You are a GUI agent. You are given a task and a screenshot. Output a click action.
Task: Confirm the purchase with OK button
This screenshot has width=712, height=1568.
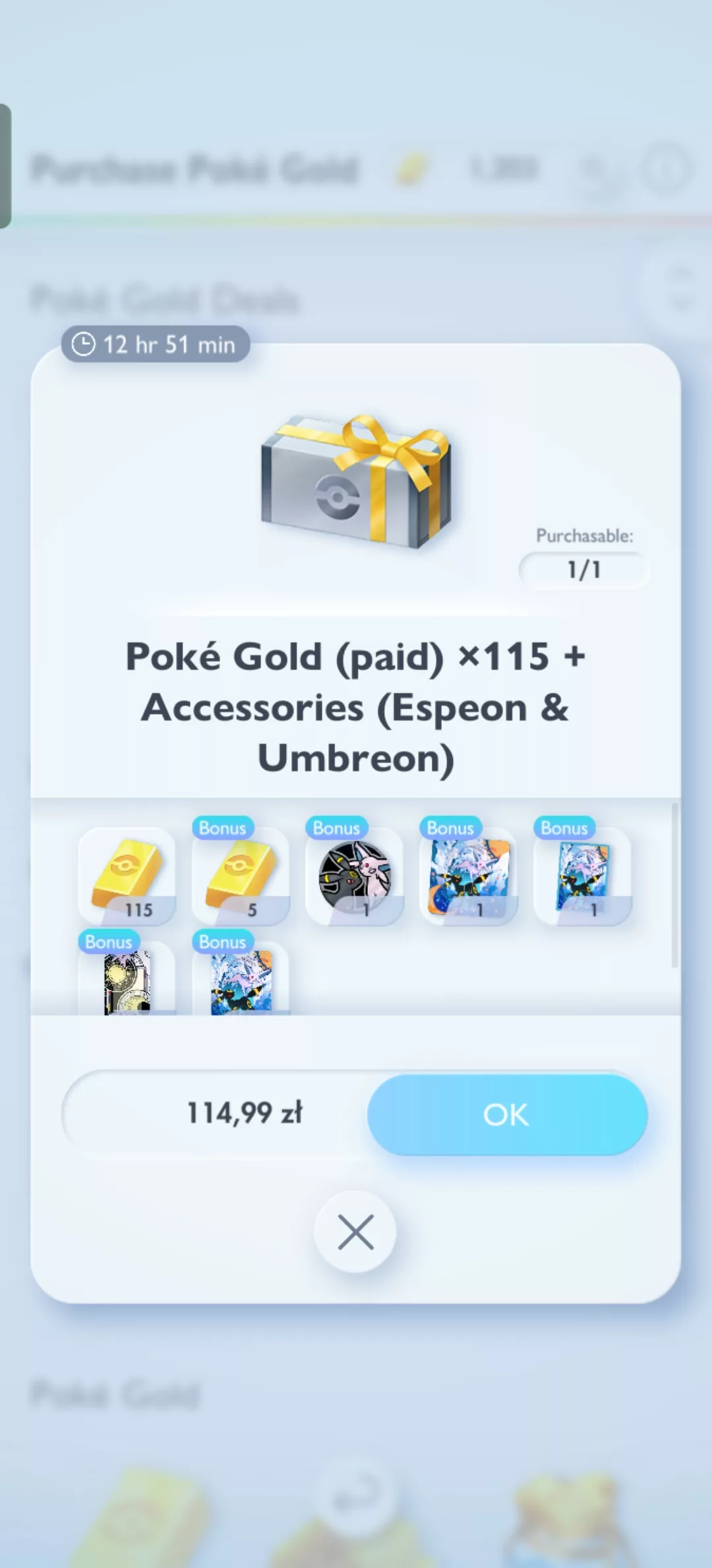click(x=507, y=1114)
